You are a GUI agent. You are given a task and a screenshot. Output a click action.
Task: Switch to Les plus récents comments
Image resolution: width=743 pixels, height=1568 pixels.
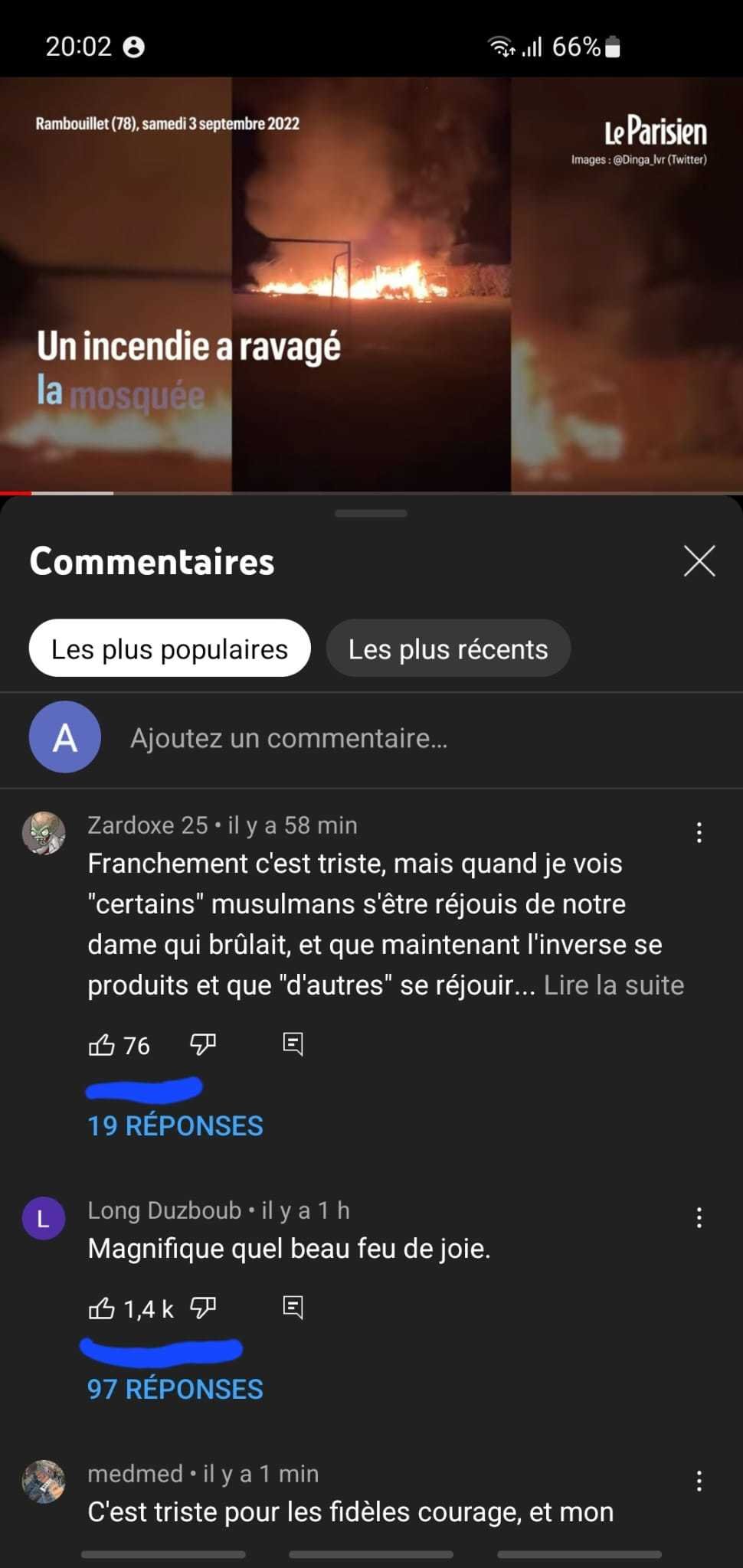(448, 648)
